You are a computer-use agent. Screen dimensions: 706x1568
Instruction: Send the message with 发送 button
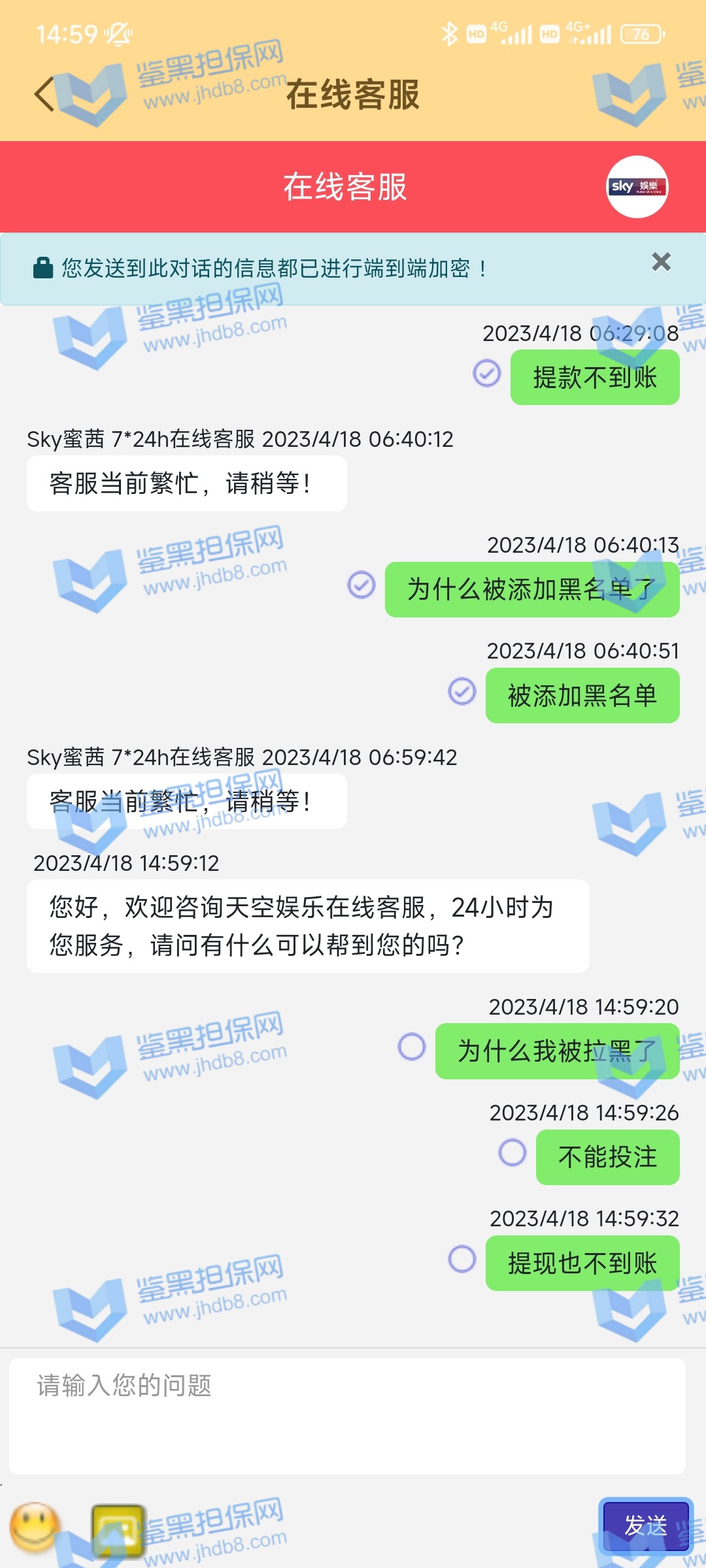click(645, 1526)
